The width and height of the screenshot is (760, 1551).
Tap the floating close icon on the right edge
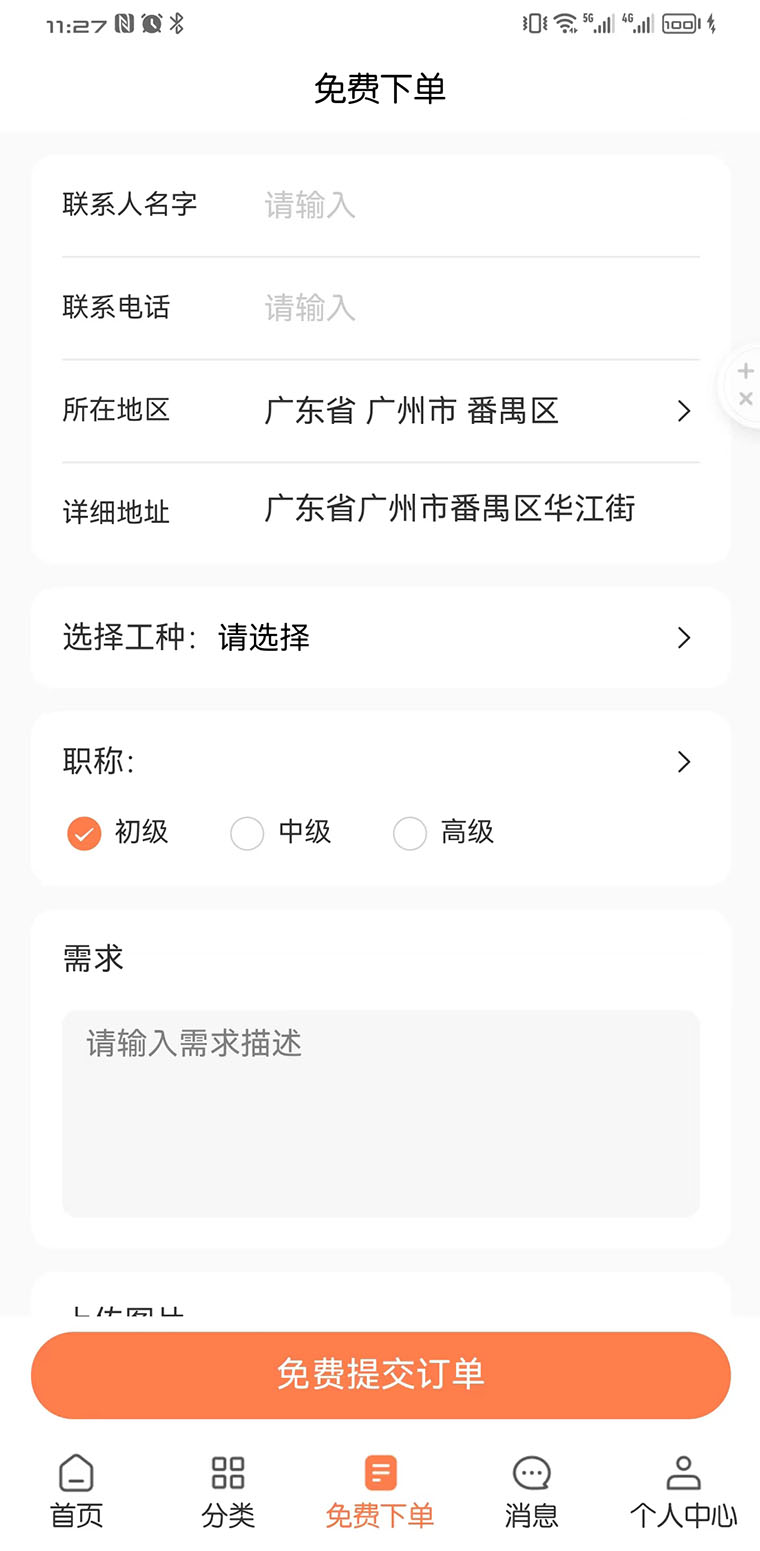pos(745,398)
